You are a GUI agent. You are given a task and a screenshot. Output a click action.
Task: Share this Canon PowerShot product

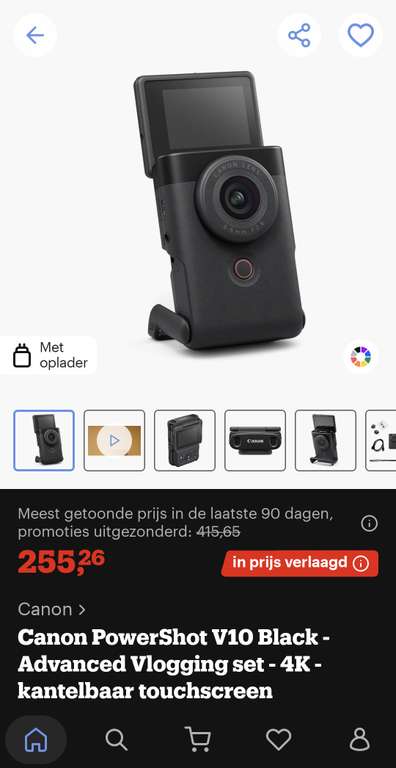(x=299, y=35)
